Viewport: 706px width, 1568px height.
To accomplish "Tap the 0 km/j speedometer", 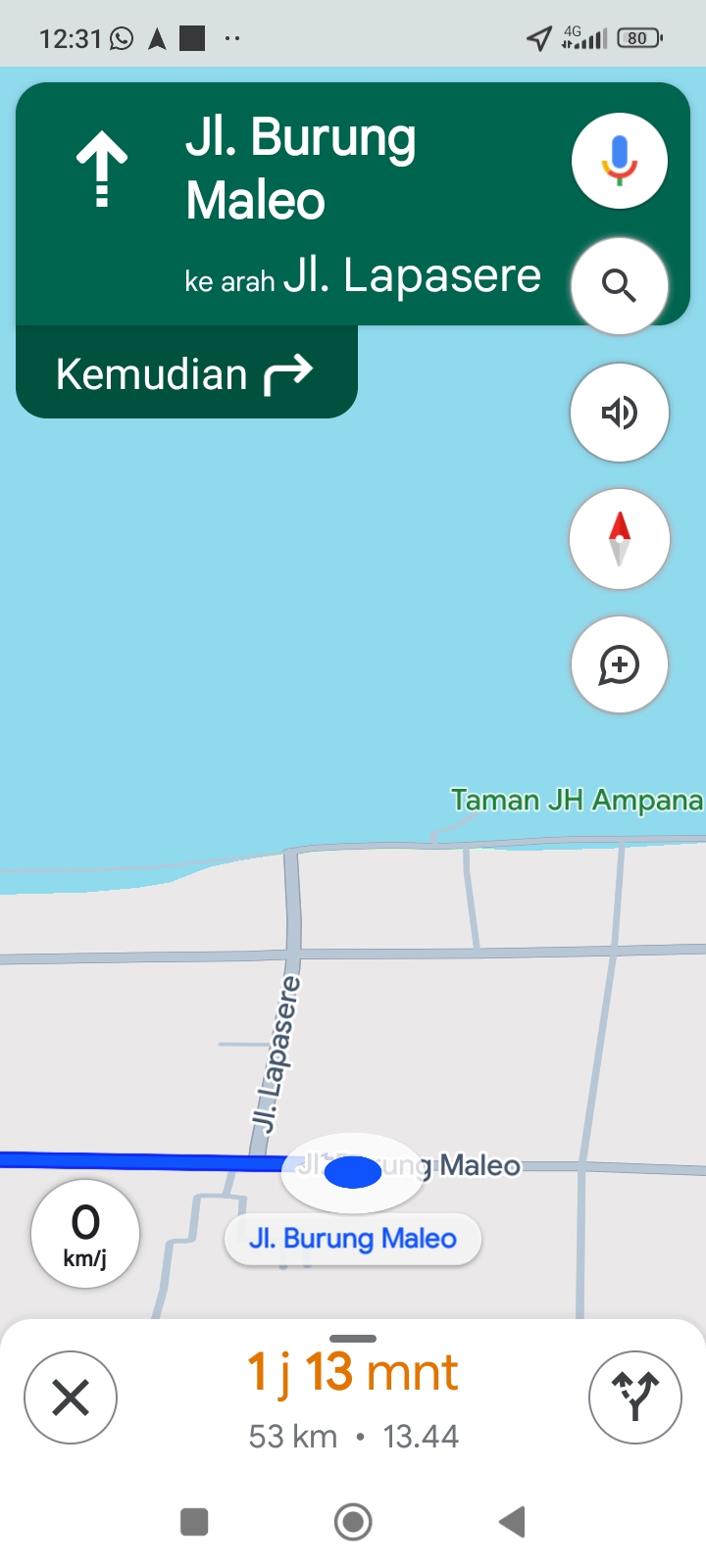I will pyautogui.click(x=85, y=1234).
